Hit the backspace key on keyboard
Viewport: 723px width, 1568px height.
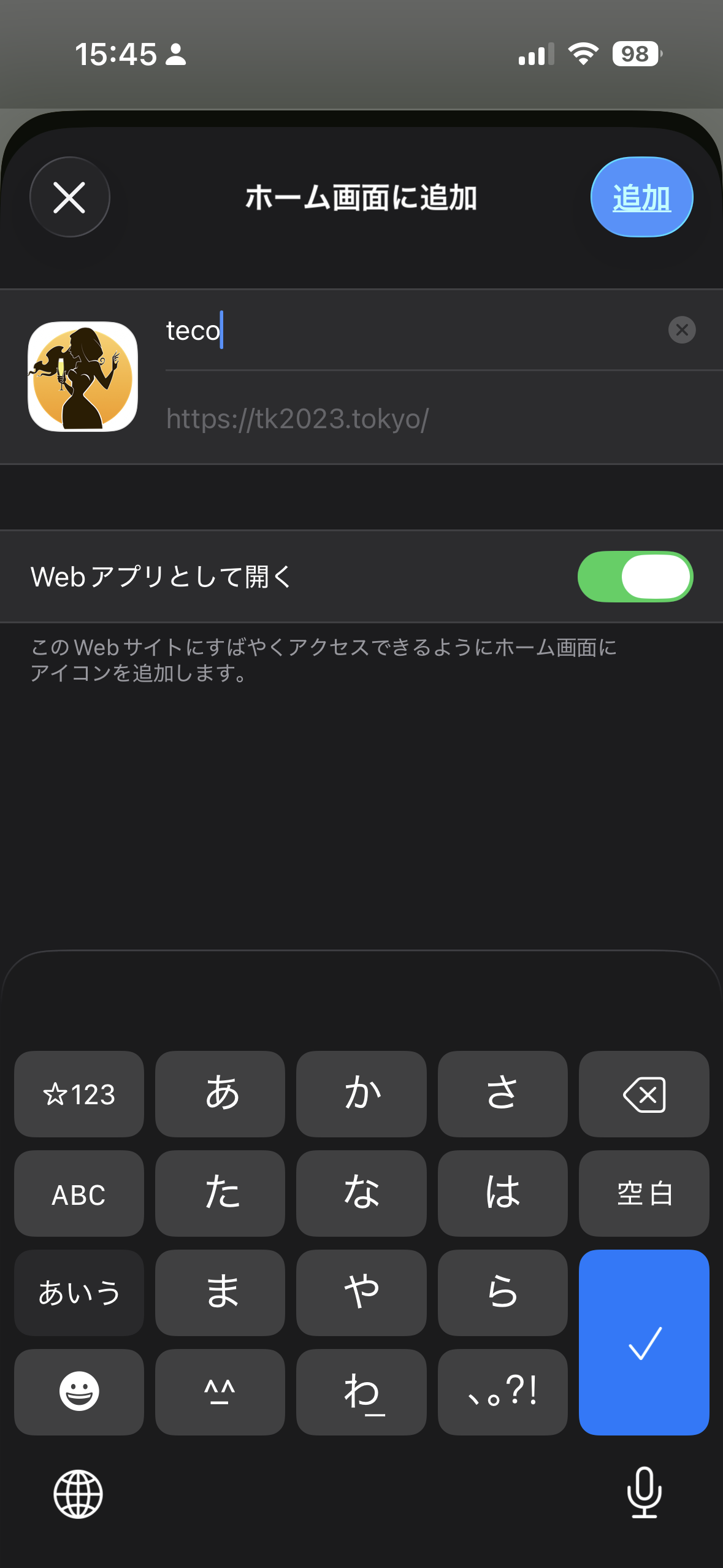click(x=644, y=1094)
